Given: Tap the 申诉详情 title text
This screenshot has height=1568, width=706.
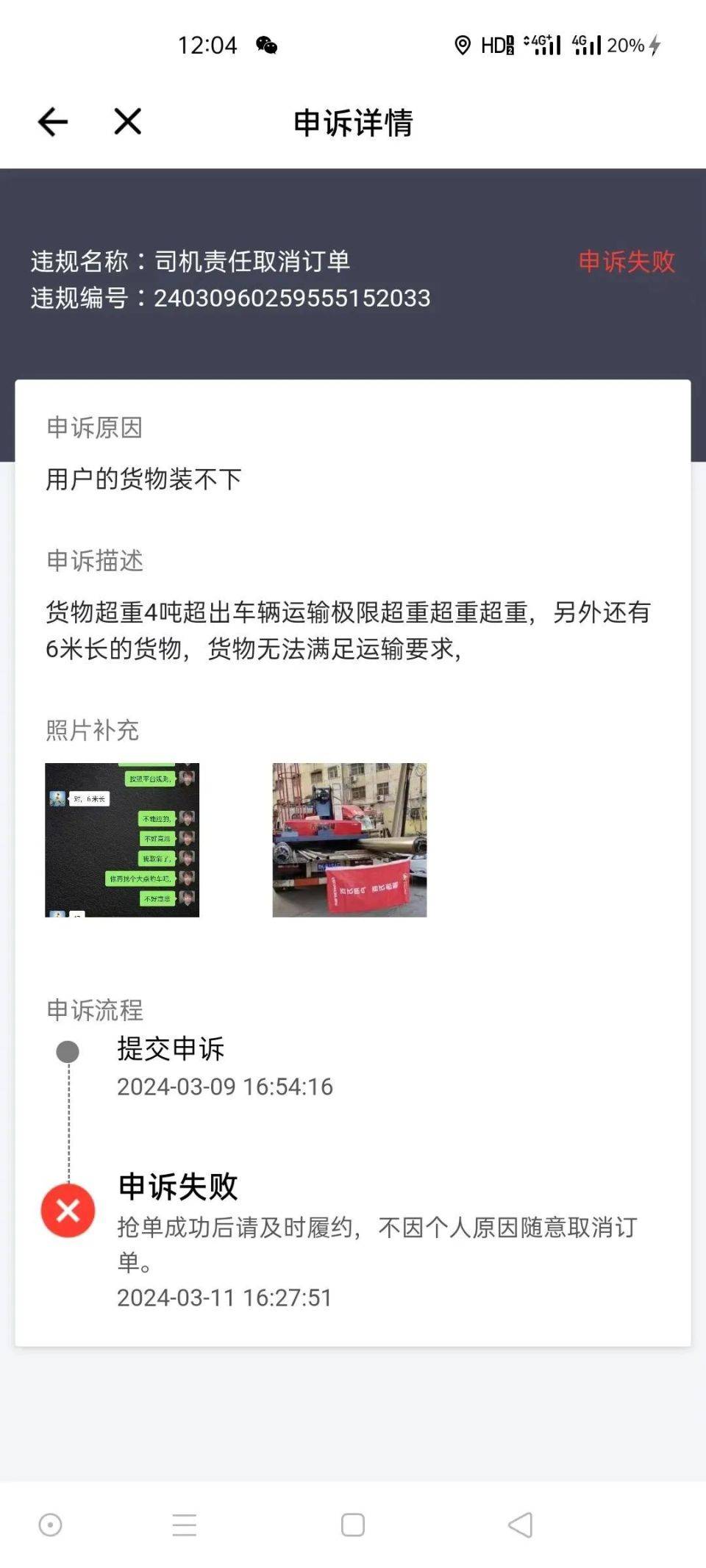Looking at the screenshot, I should pos(353,122).
